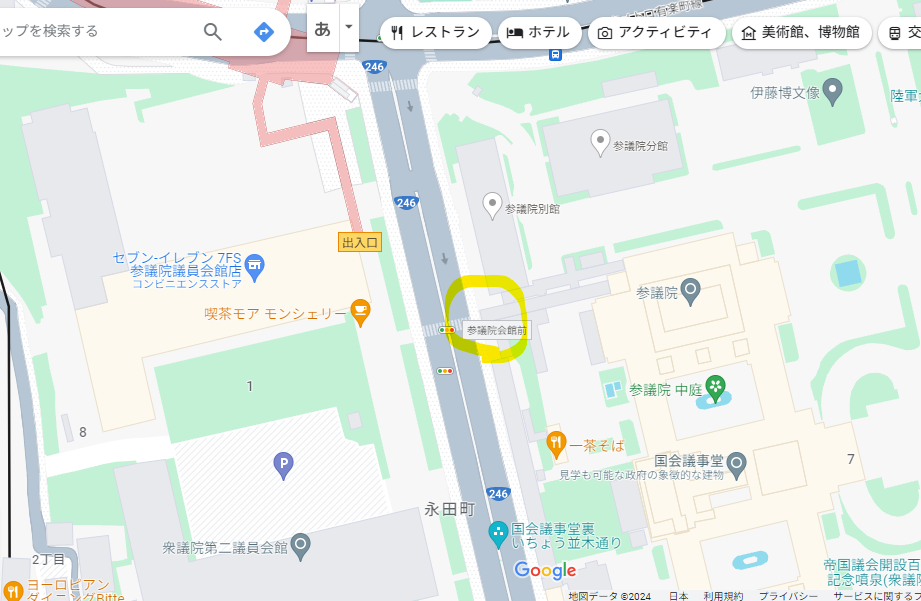This screenshot has width=921, height=601.
Task: Open the 利用規約 link
Action: click(x=722, y=596)
